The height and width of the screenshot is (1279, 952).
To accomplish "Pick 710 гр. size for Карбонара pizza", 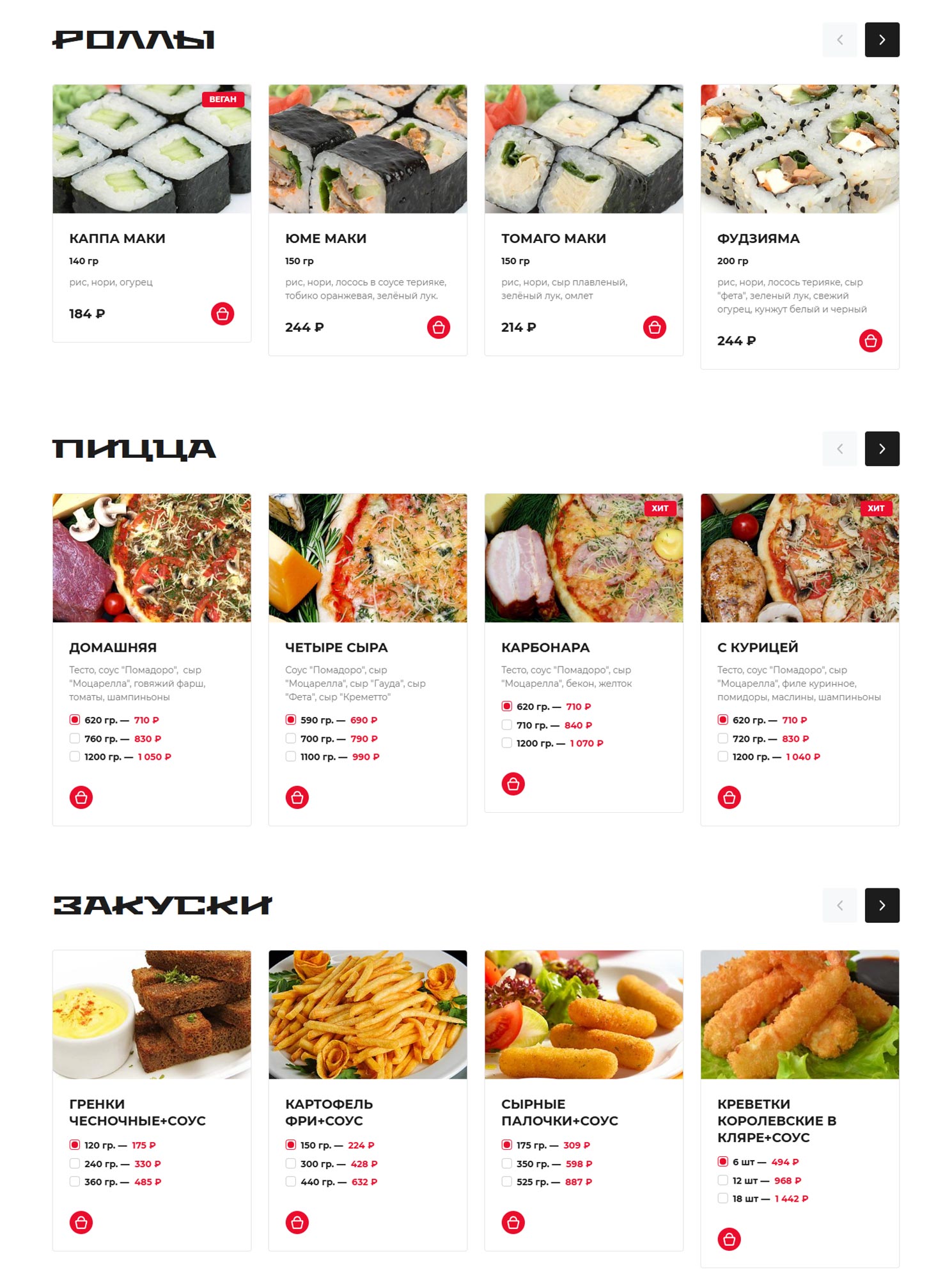I will click(507, 725).
